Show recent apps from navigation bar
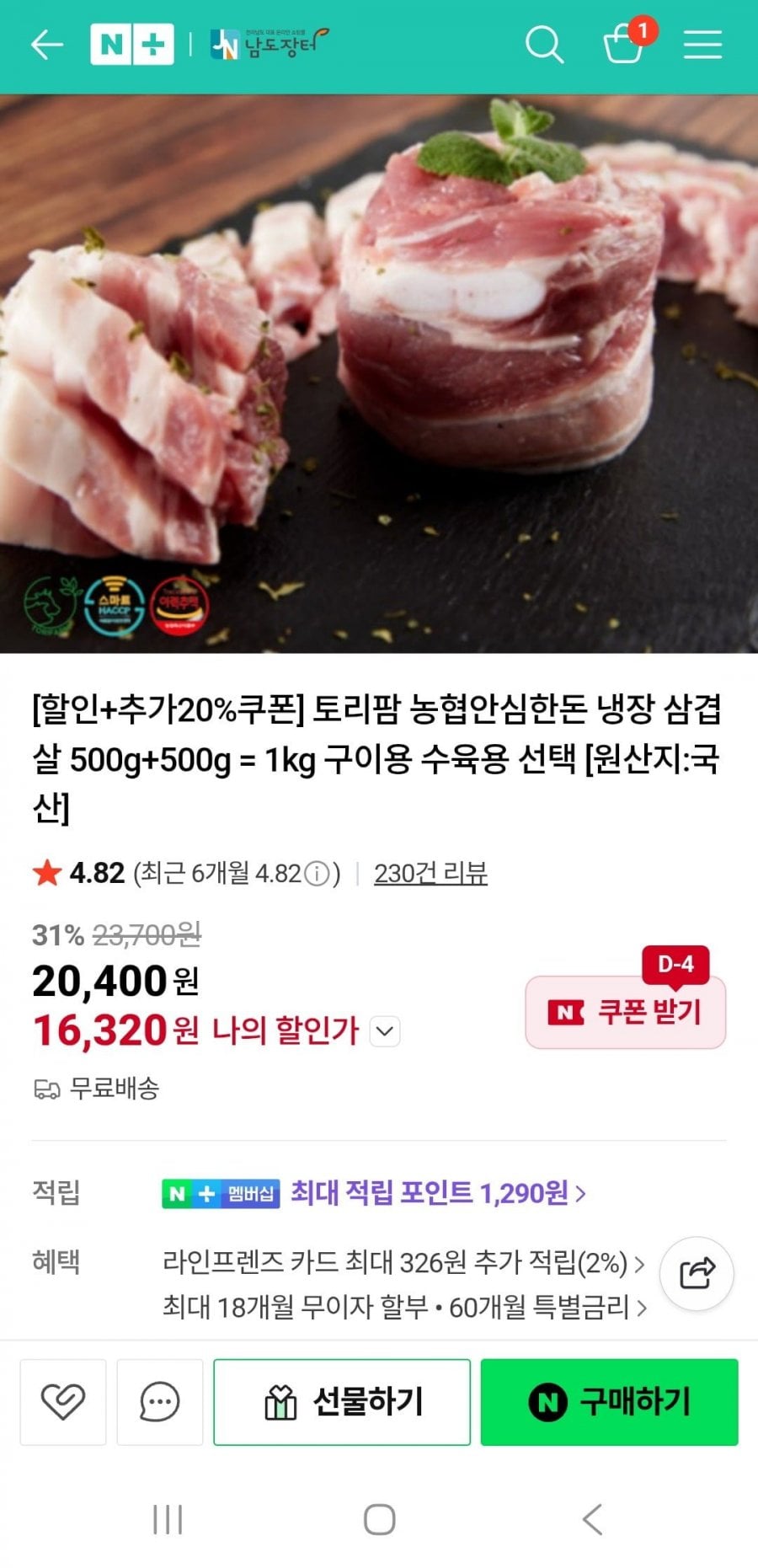The height and width of the screenshot is (1568, 758). [168, 1519]
